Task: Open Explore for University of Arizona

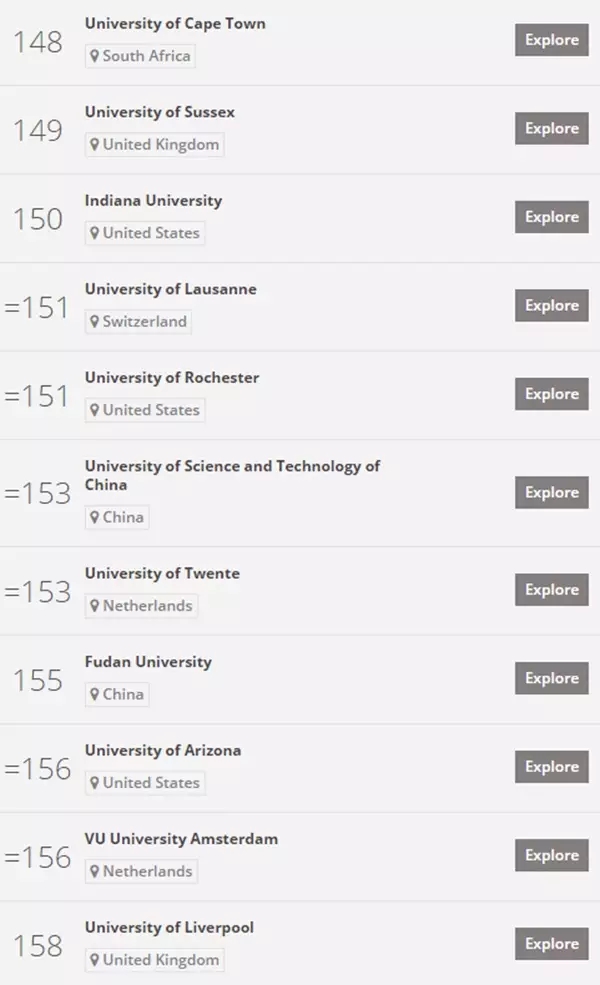Action: coord(552,767)
